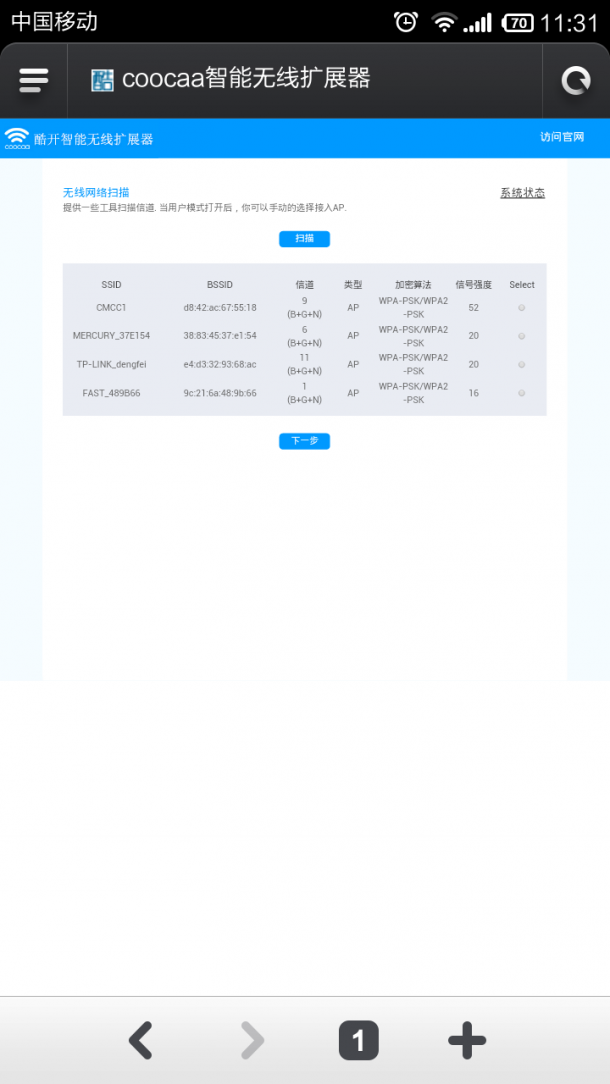Open the 访问官网 link
Viewport: 610px width, 1084px height.
(562, 137)
